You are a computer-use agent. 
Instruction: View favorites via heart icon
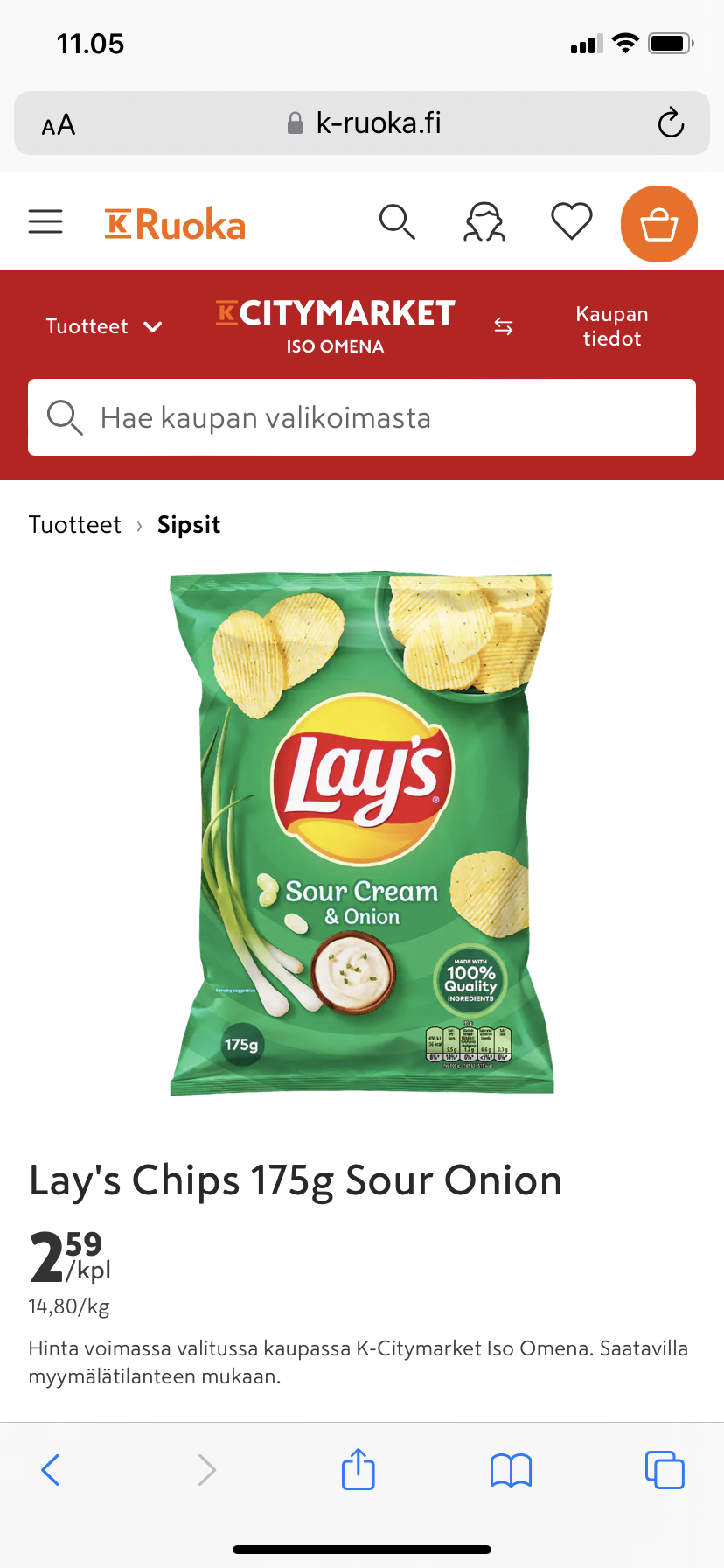pyautogui.click(x=572, y=222)
